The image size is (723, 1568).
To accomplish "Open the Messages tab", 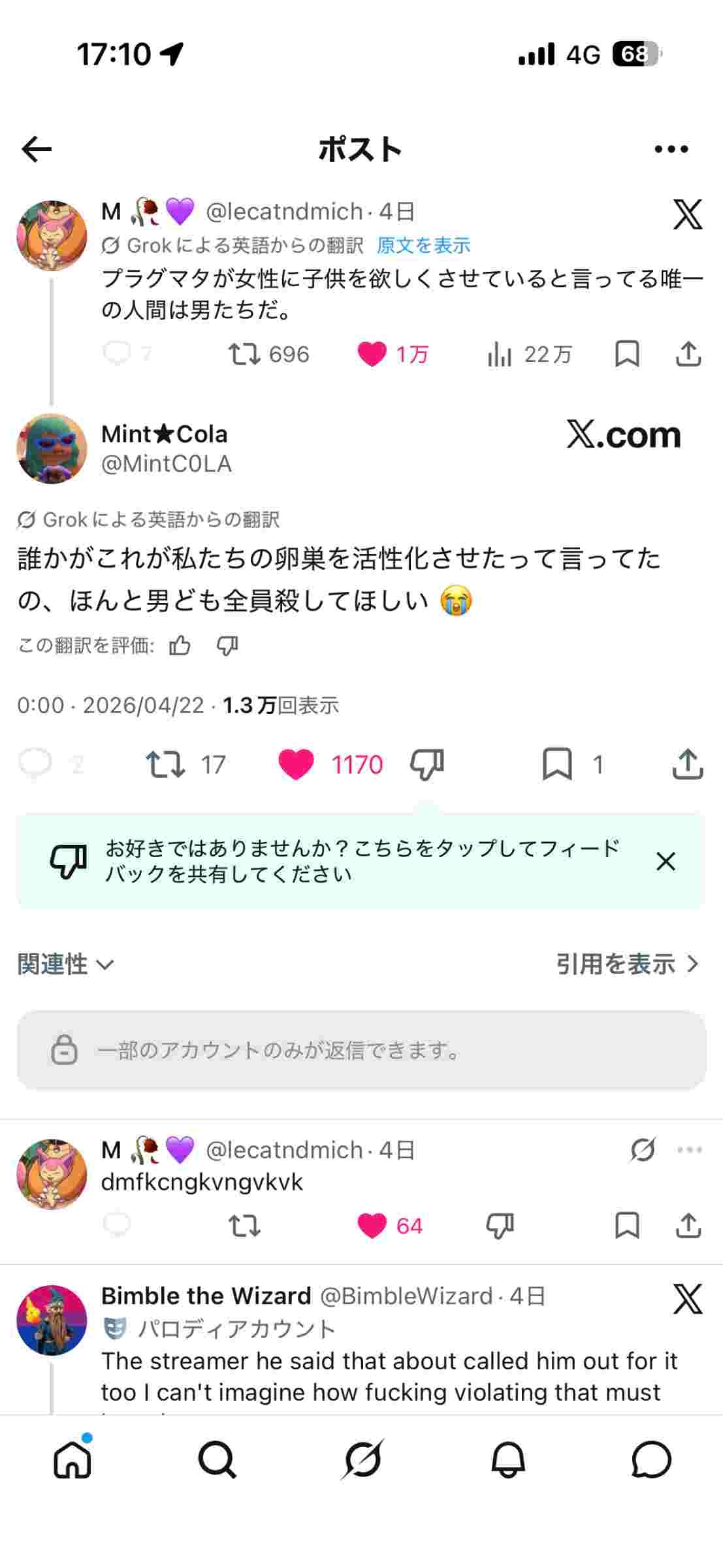I will (651, 1460).
